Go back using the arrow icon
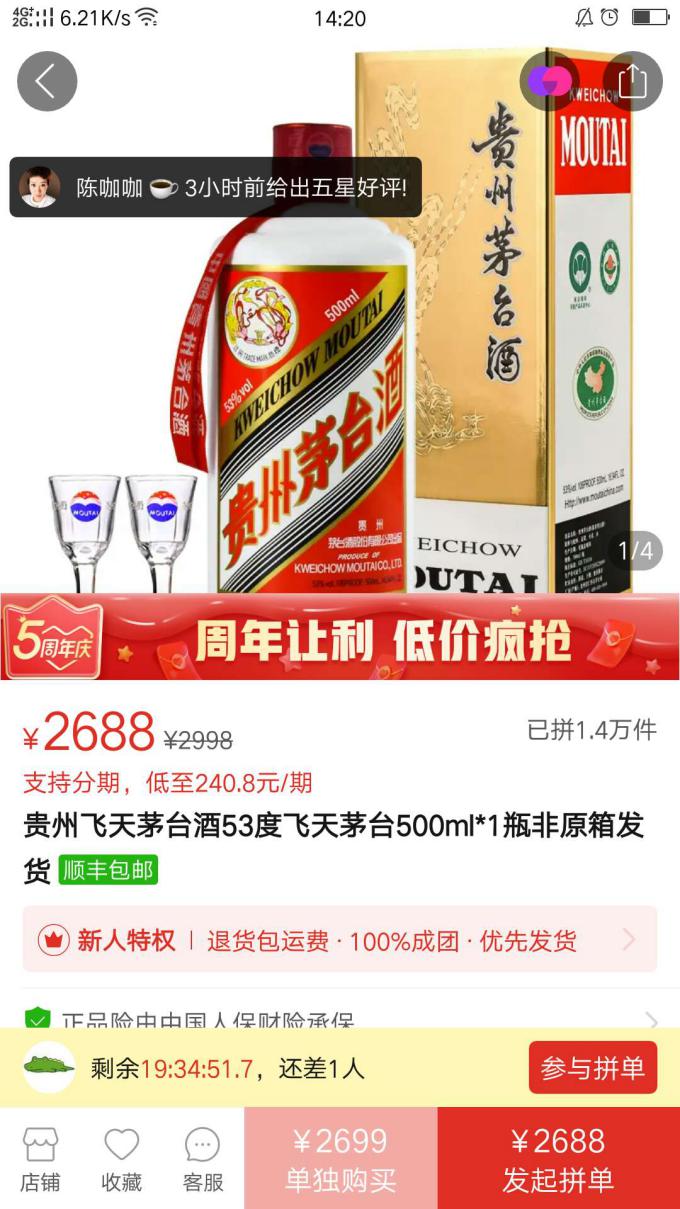 (x=46, y=81)
